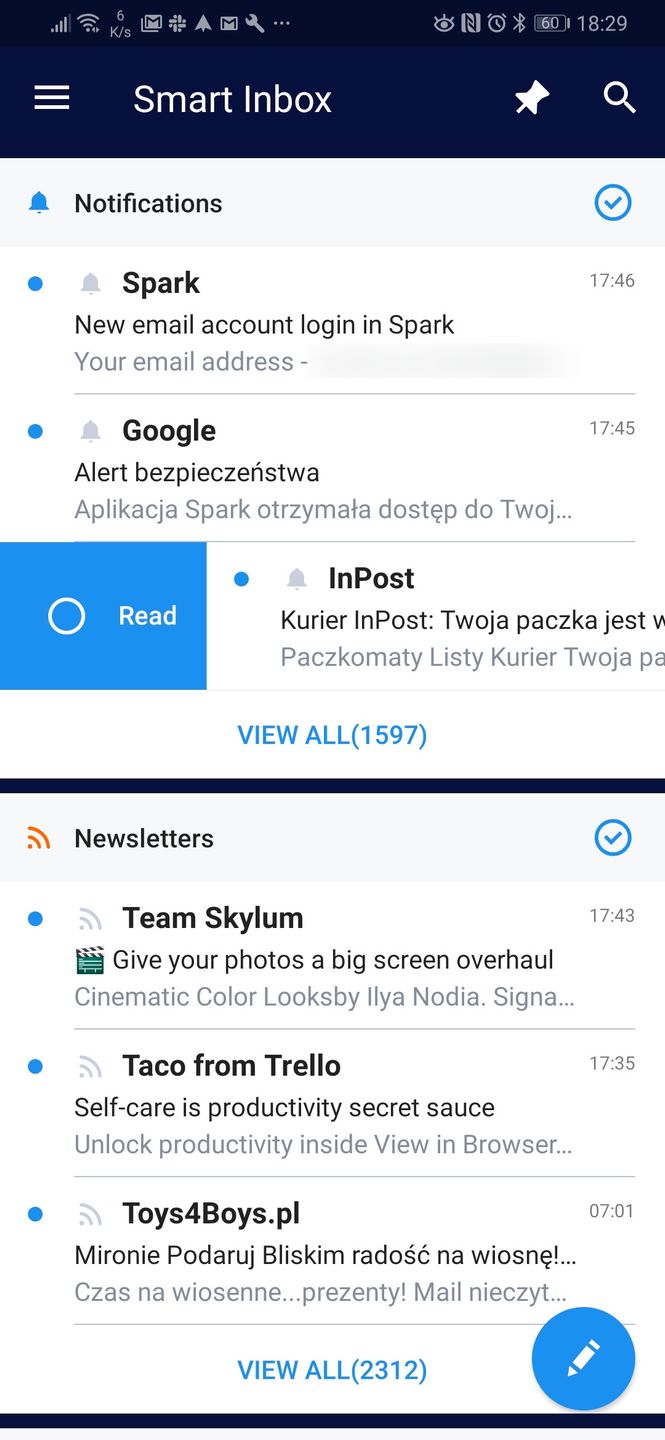The image size is (665, 1440).
Task: Open the pinned emails view
Action: point(532,98)
